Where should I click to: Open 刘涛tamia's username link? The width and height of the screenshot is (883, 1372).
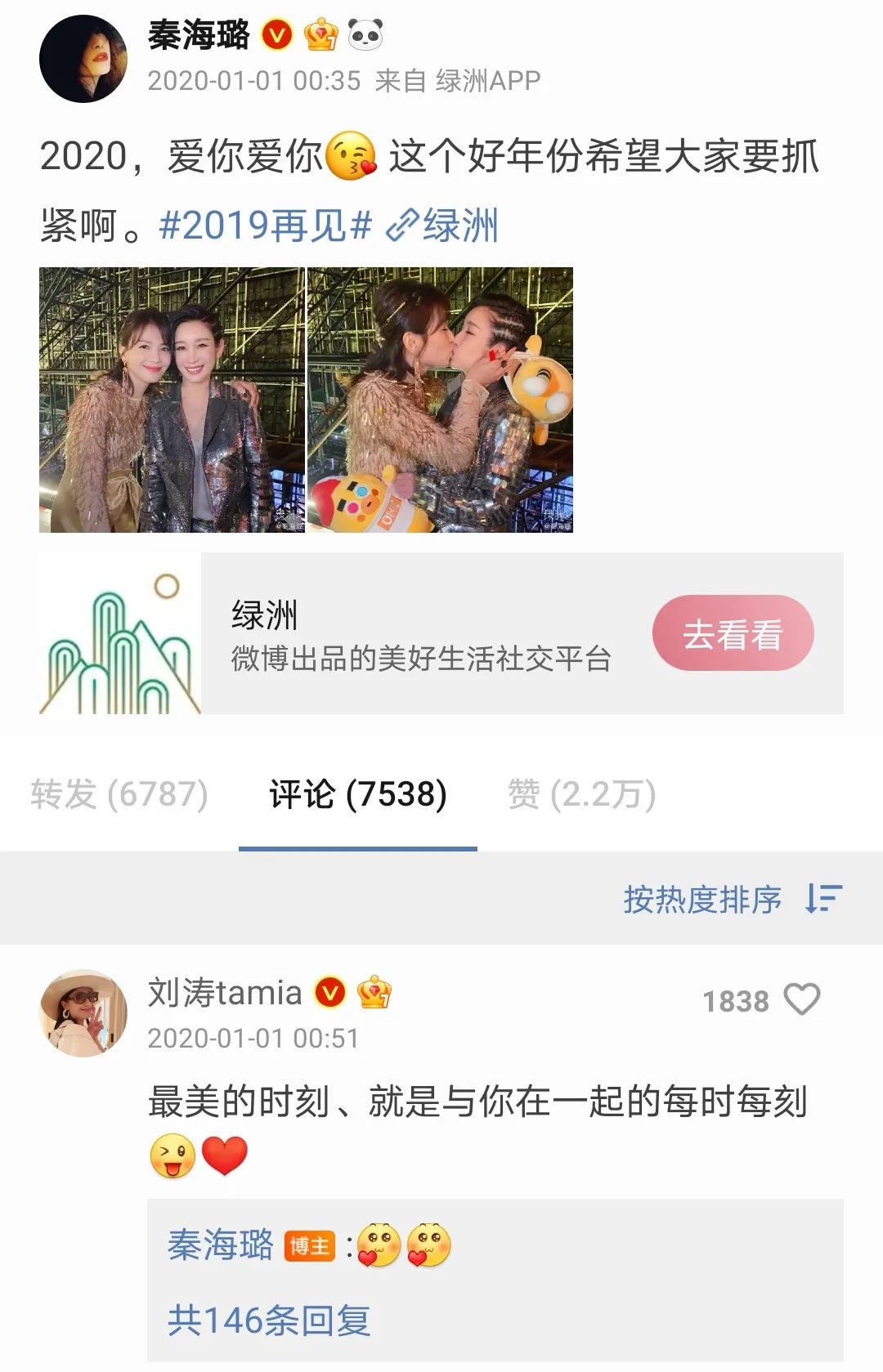(225, 994)
